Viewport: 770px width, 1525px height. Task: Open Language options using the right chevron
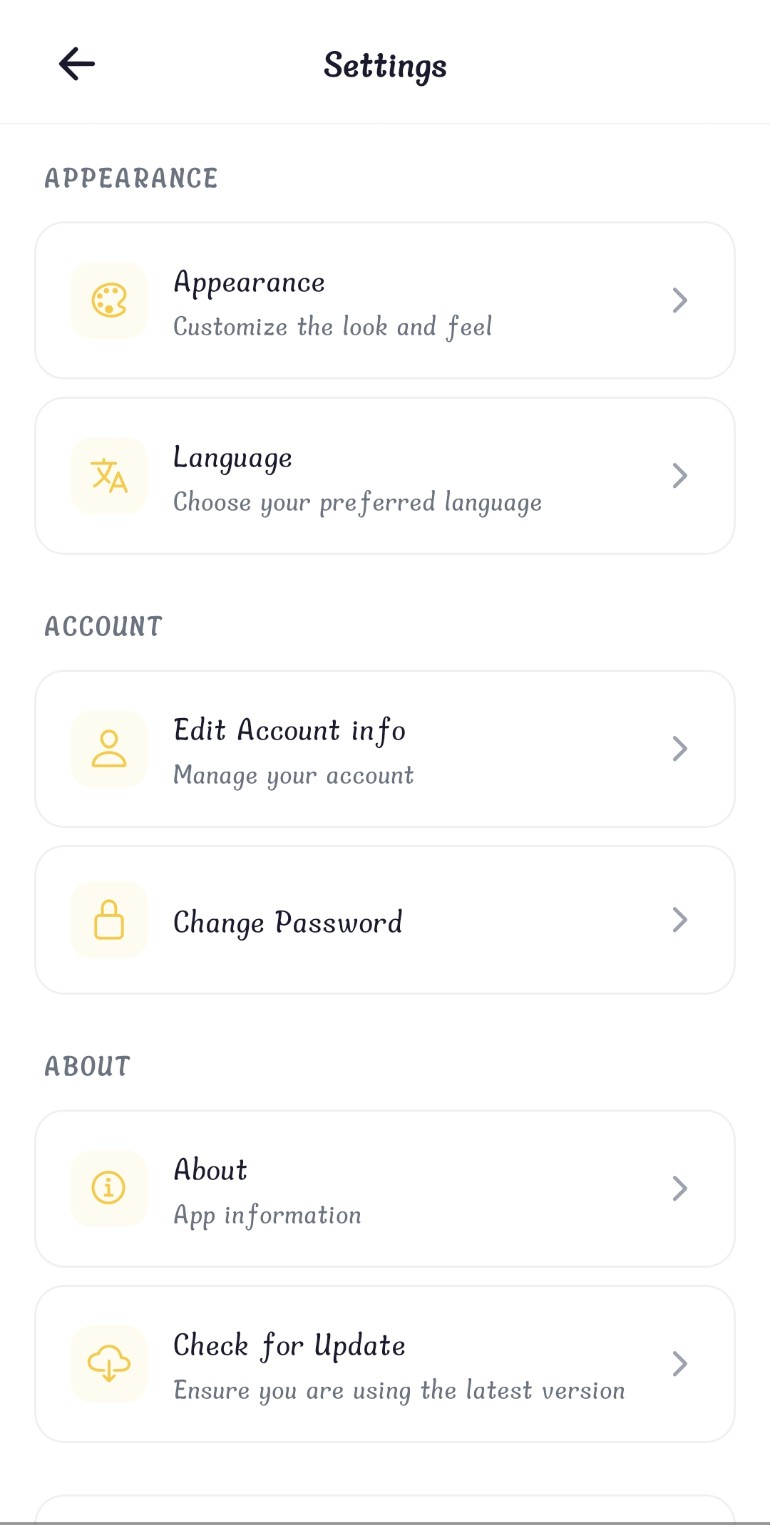coord(680,476)
